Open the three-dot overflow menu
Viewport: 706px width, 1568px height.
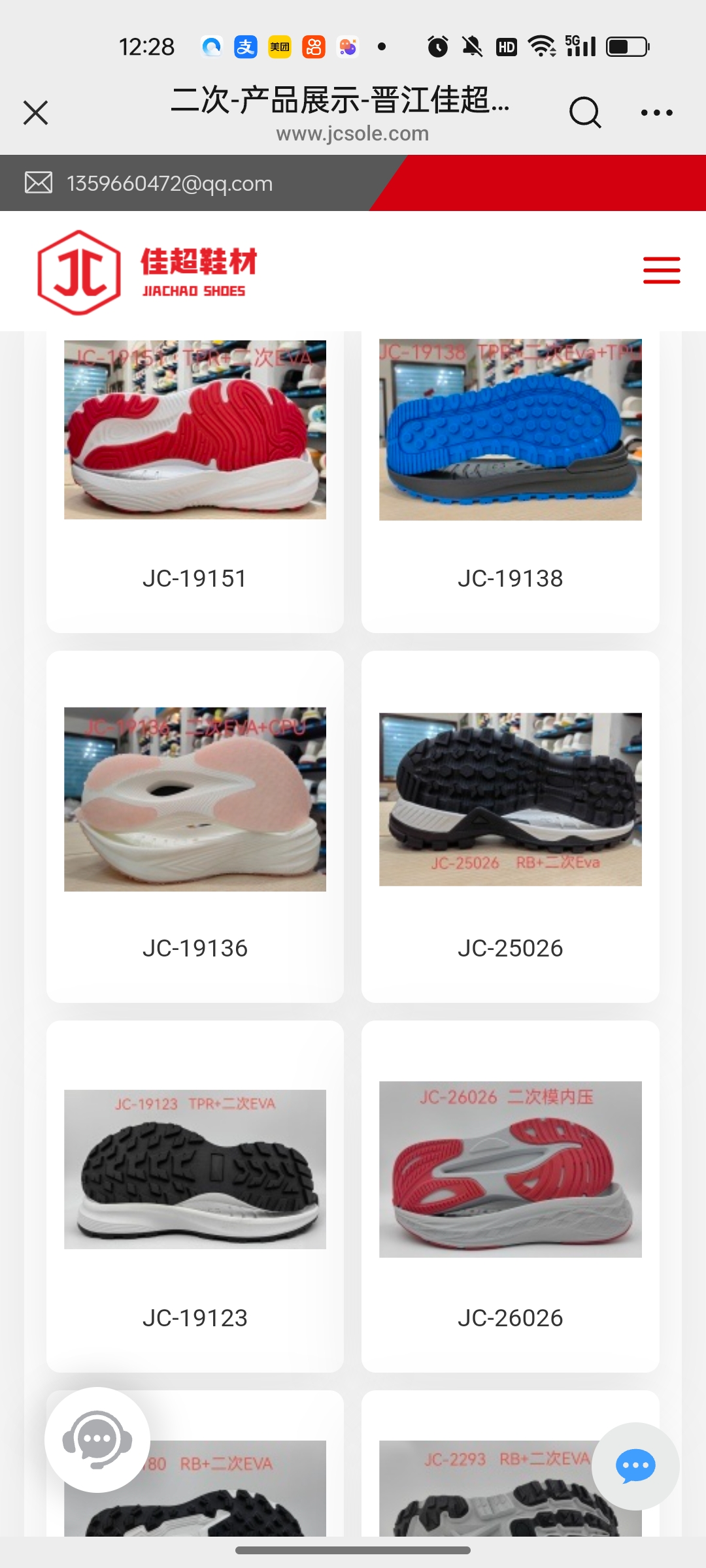coord(657,112)
